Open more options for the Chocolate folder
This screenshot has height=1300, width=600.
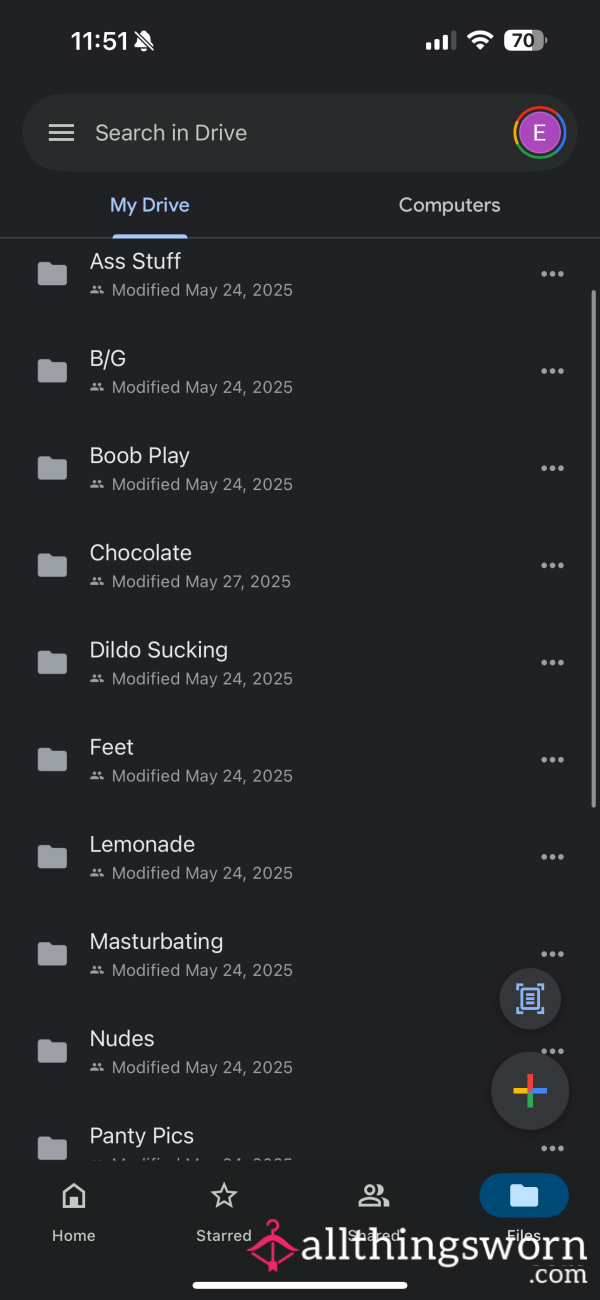tap(552, 566)
